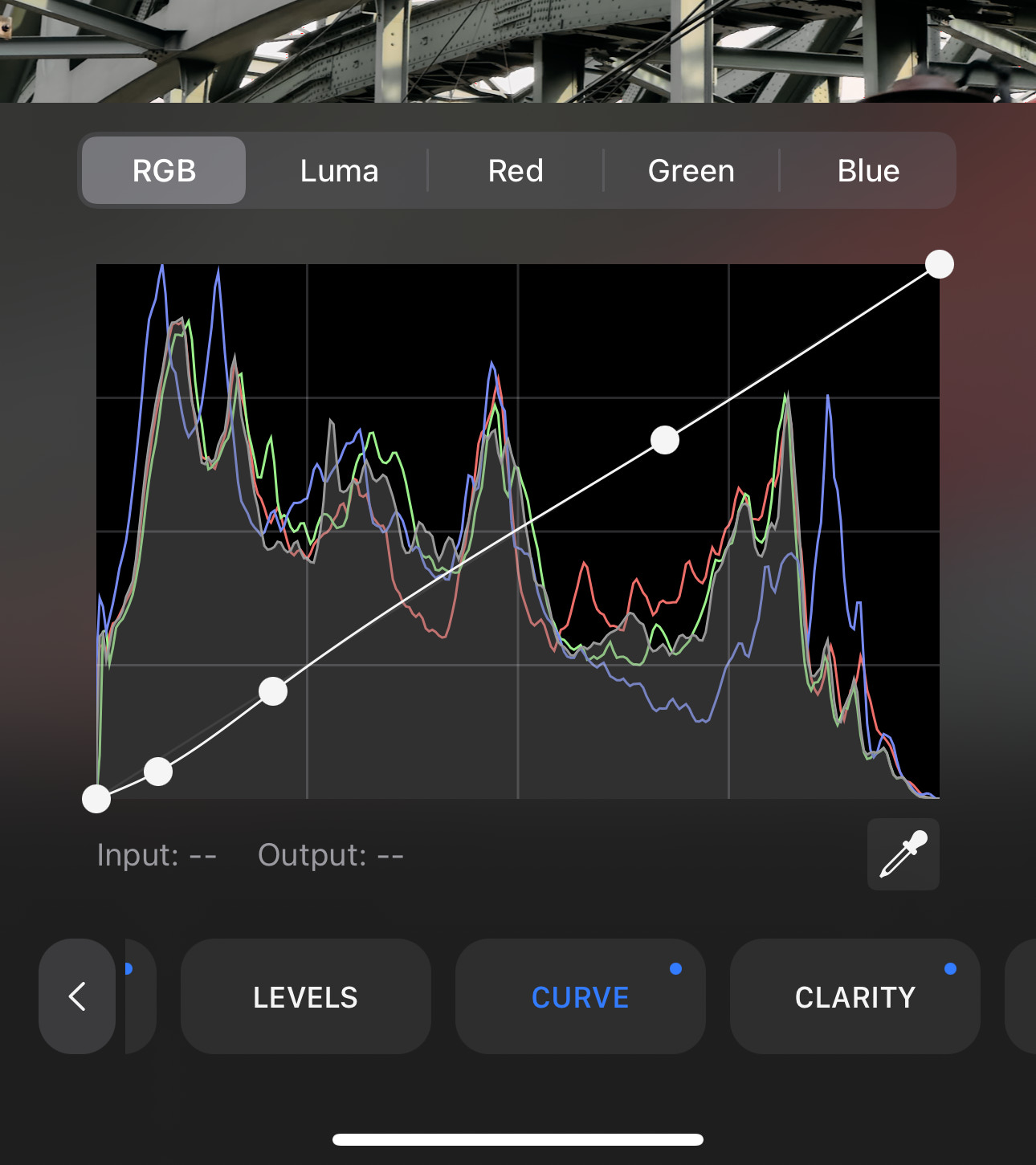Open the CLARITY adjustment tool
The height and width of the screenshot is (1165, 1036).
pyautogui.click(x=854, y=996)
